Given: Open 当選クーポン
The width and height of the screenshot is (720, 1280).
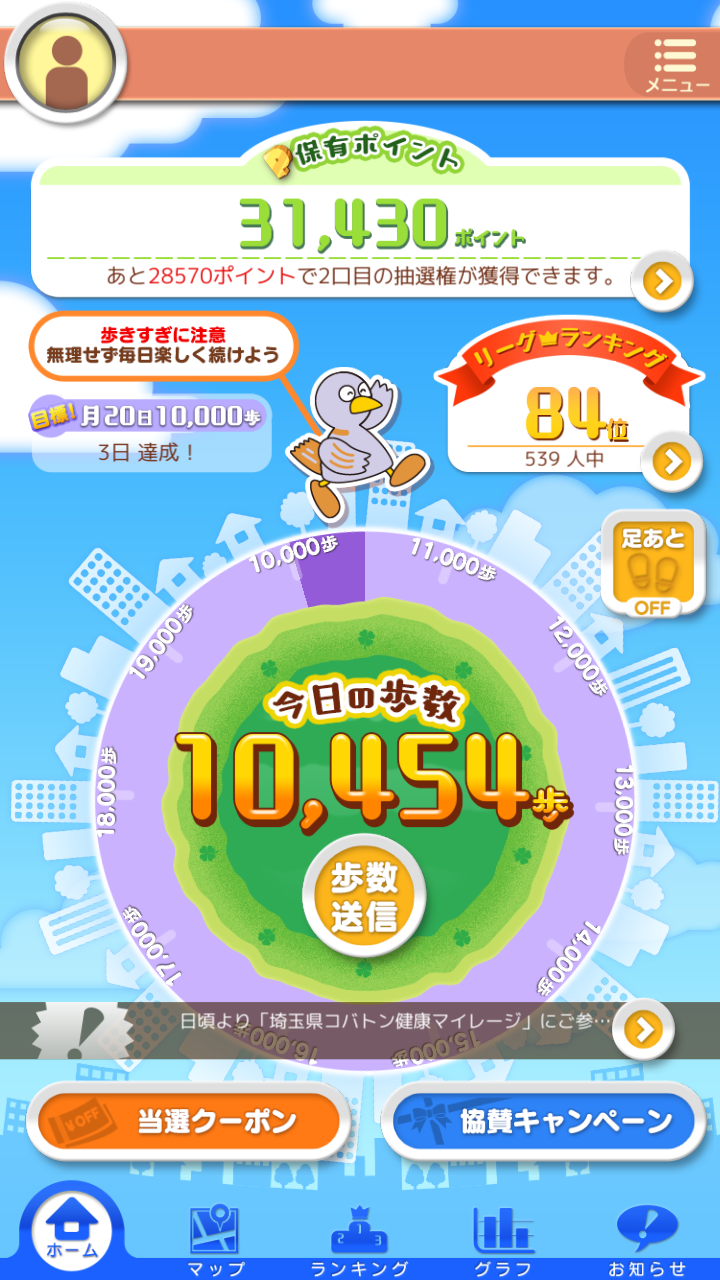Looking at the screenshot, I should point(188,1121).
